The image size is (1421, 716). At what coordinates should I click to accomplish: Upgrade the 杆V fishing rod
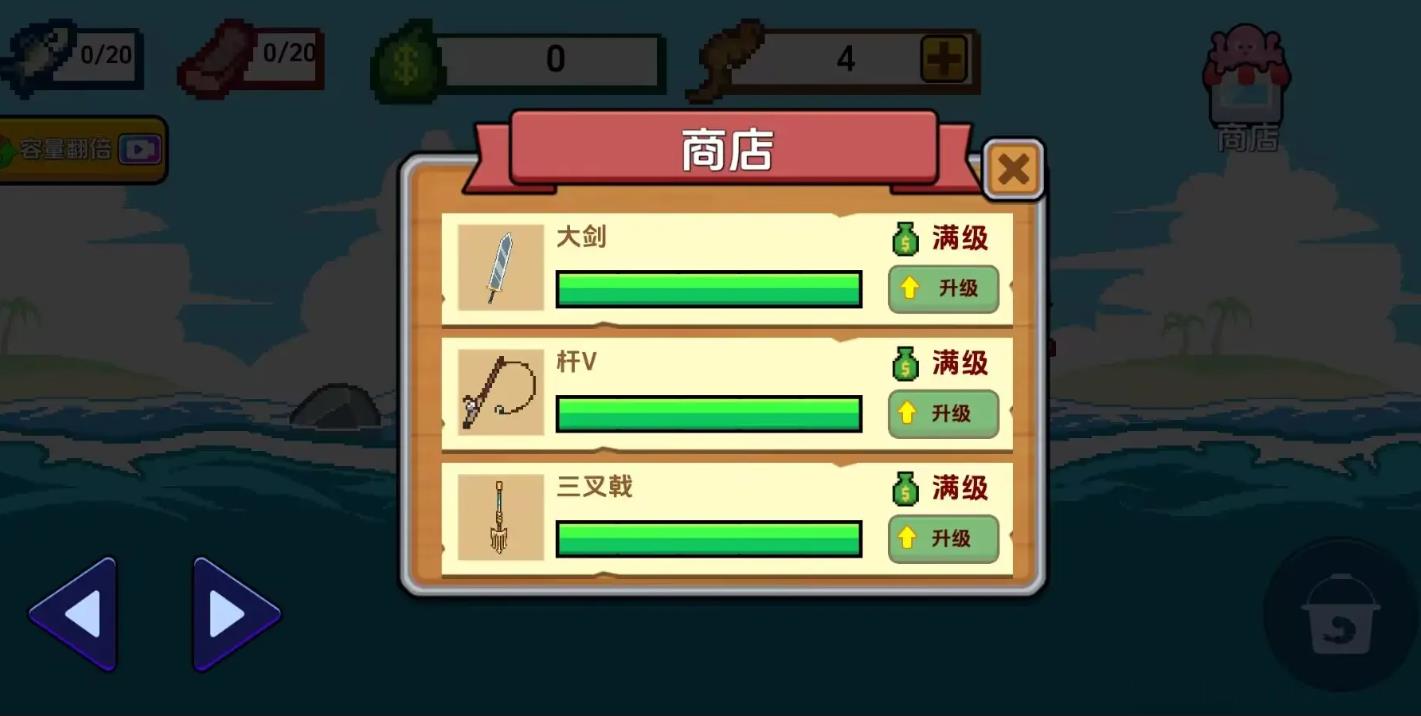point(943,414)
